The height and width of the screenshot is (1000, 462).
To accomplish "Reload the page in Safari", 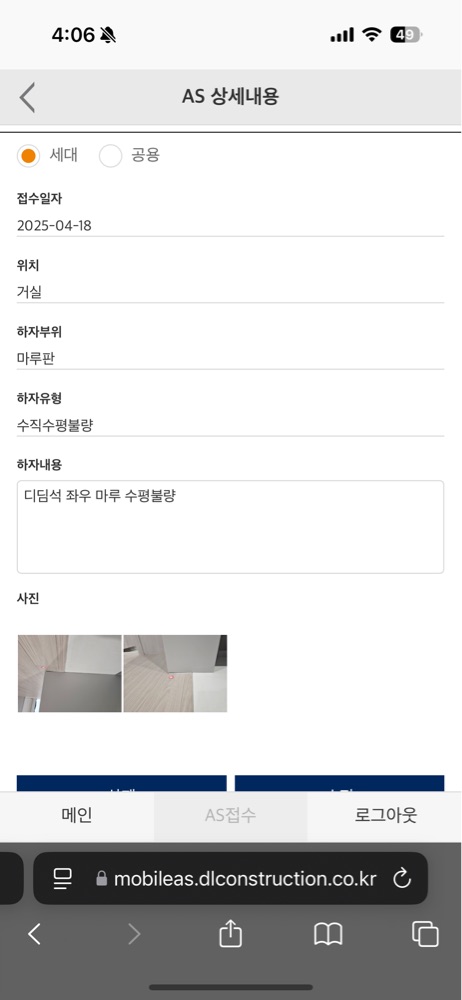I will (x=402, y=879).
